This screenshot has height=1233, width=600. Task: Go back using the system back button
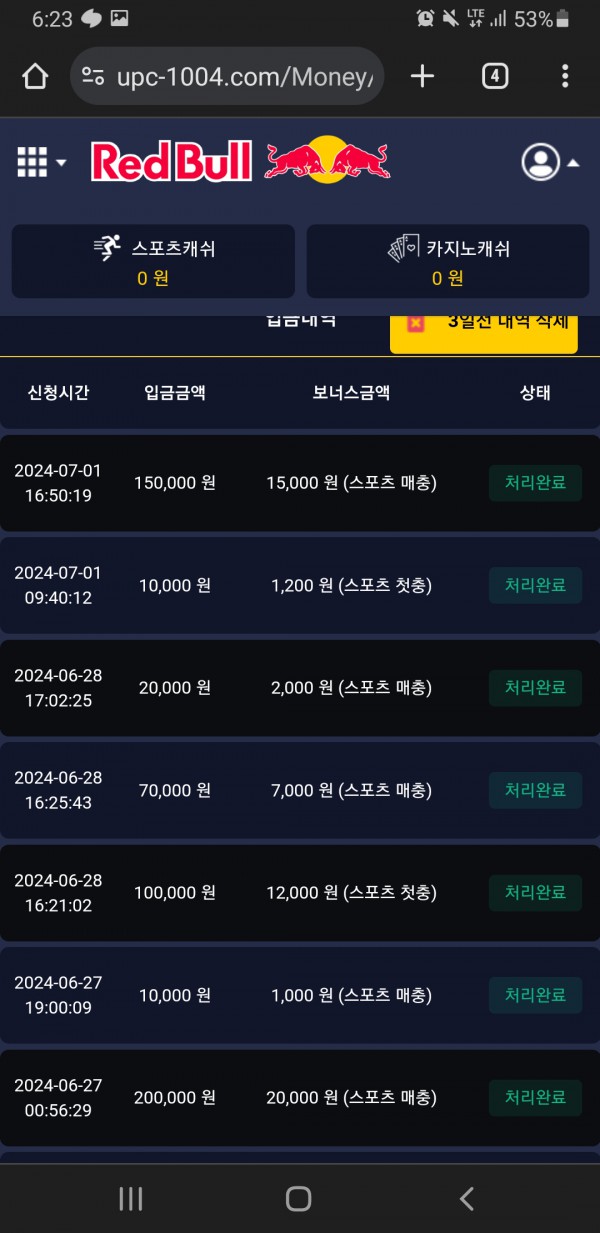coord(466,1198)
